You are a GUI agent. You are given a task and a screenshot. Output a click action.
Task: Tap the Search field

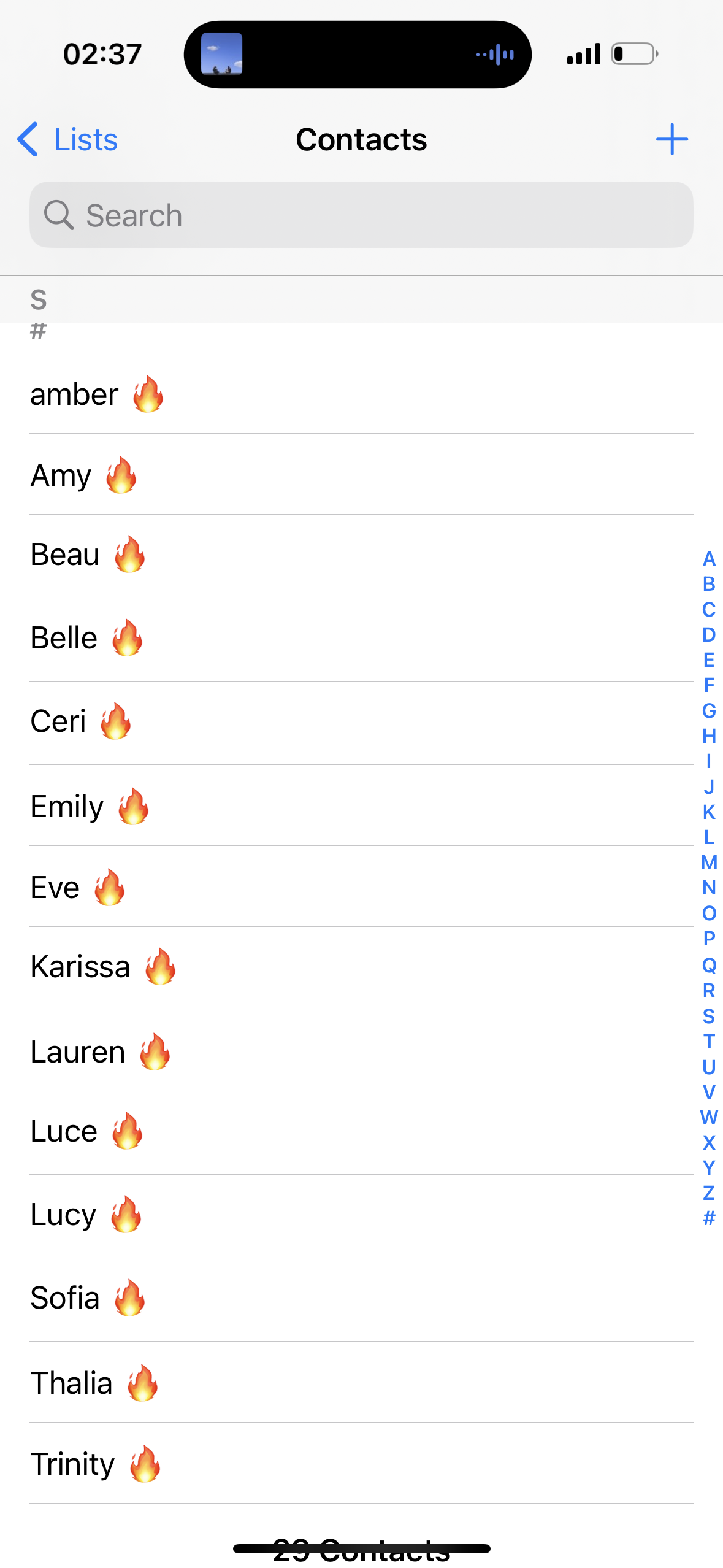(x=361, y=215)
